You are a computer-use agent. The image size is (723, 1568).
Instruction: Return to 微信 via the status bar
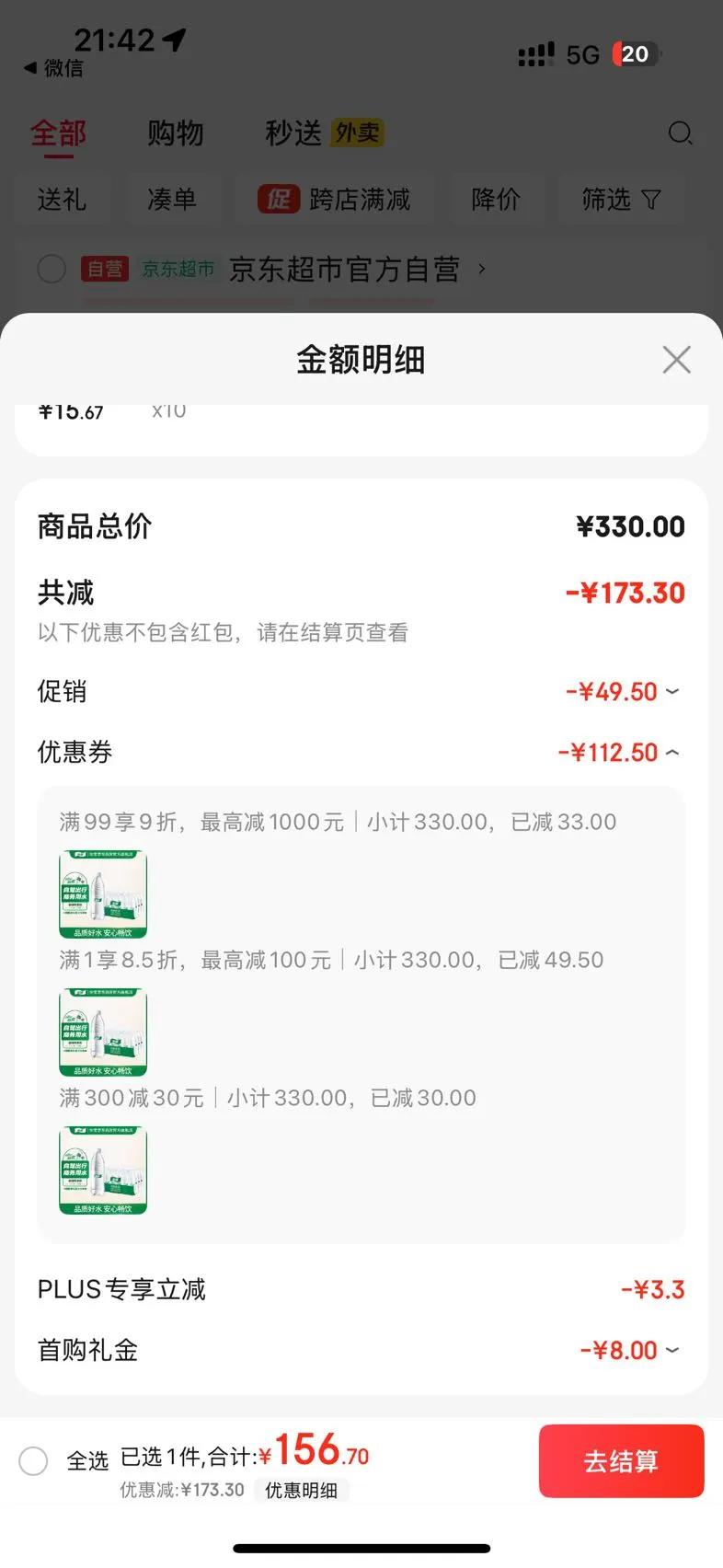53,68
